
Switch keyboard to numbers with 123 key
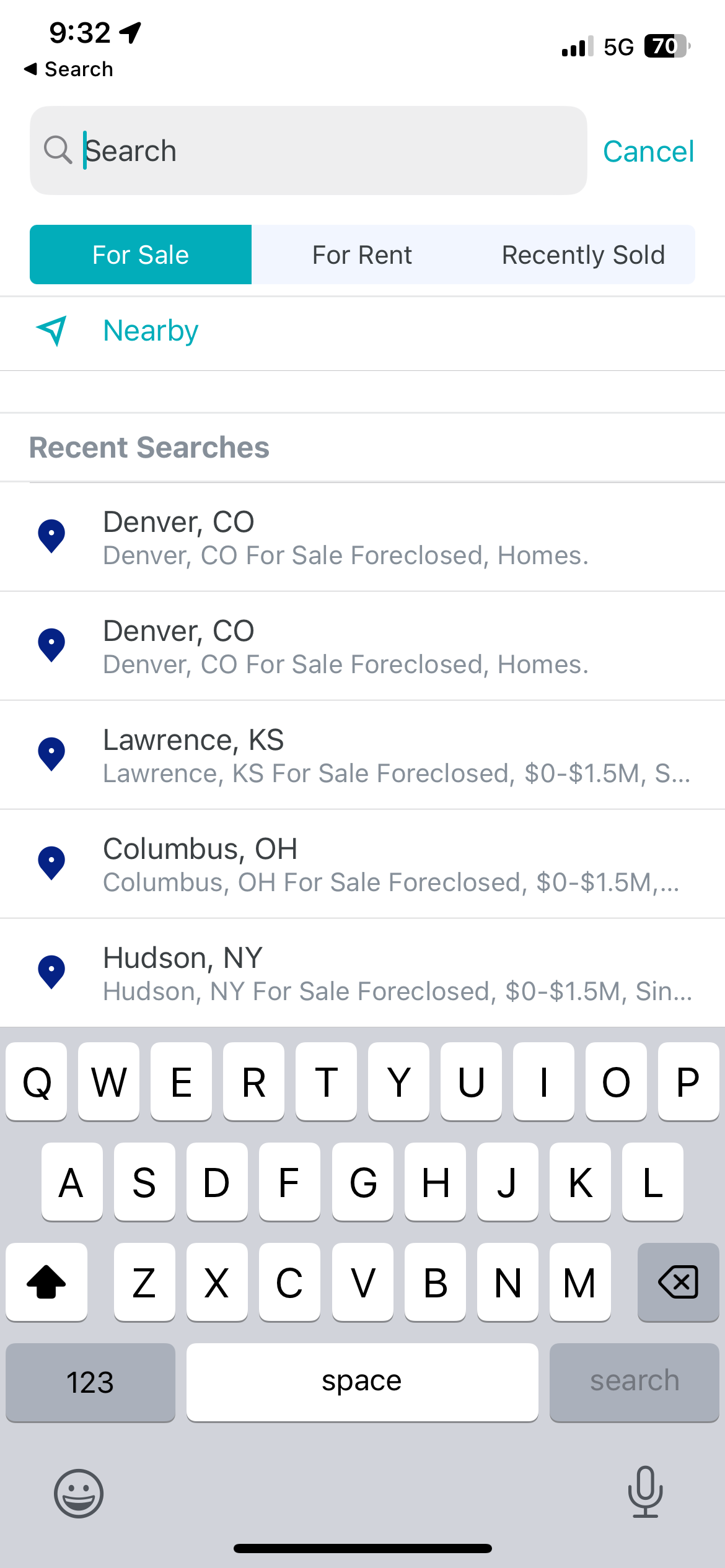[90, 1382]
